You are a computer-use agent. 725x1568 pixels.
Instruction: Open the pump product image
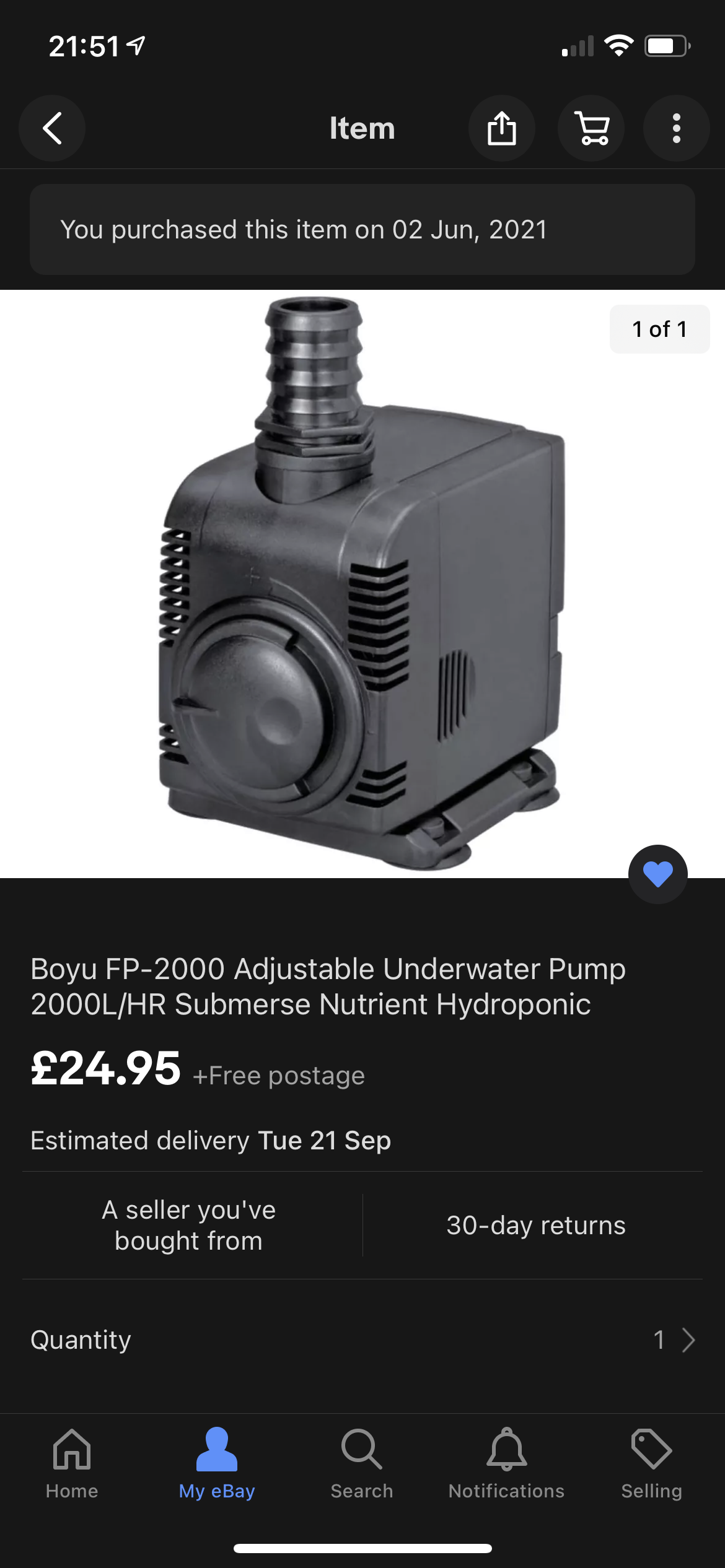click(362, 584)
